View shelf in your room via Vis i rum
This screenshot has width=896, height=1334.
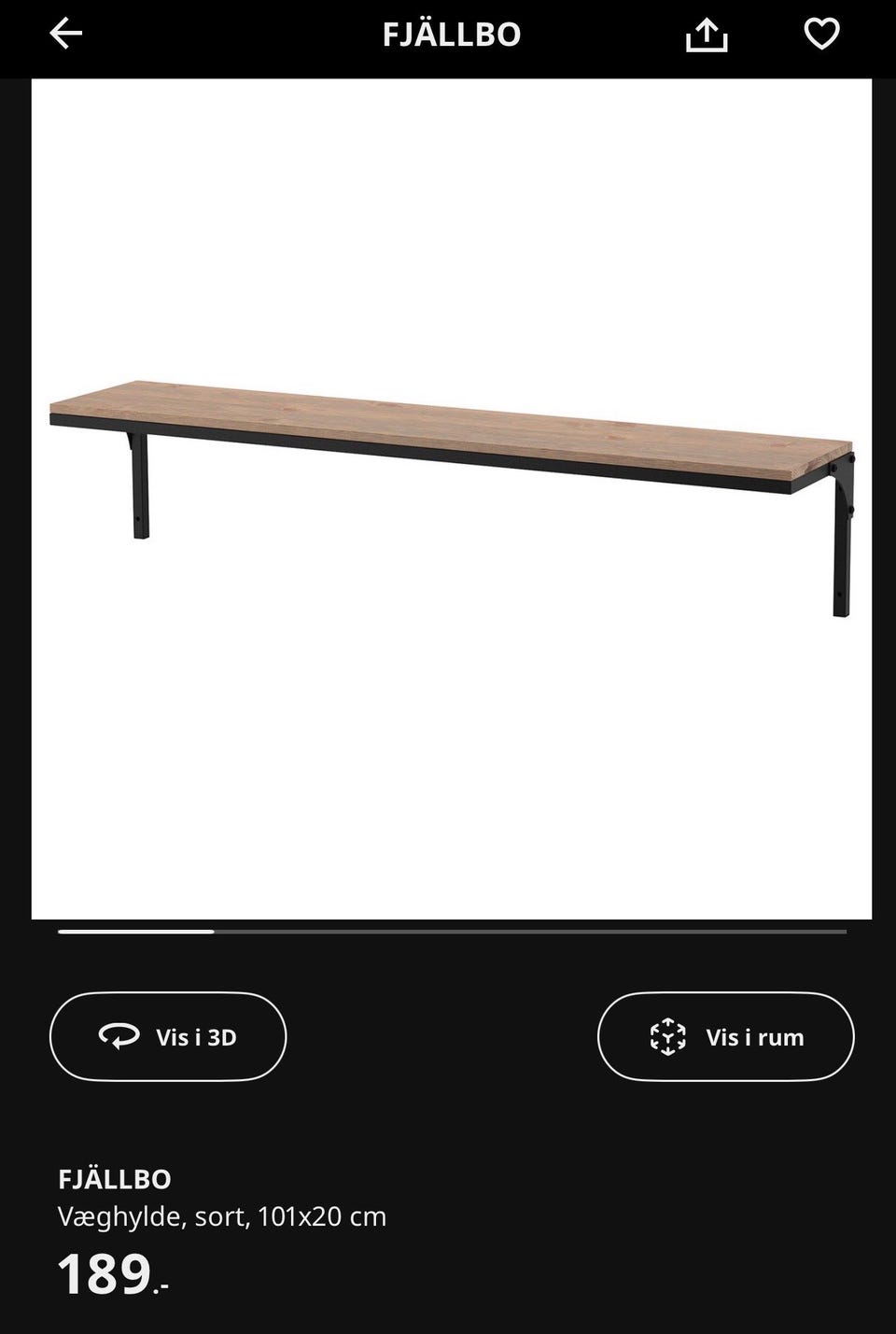click(x=726, y=1036)
